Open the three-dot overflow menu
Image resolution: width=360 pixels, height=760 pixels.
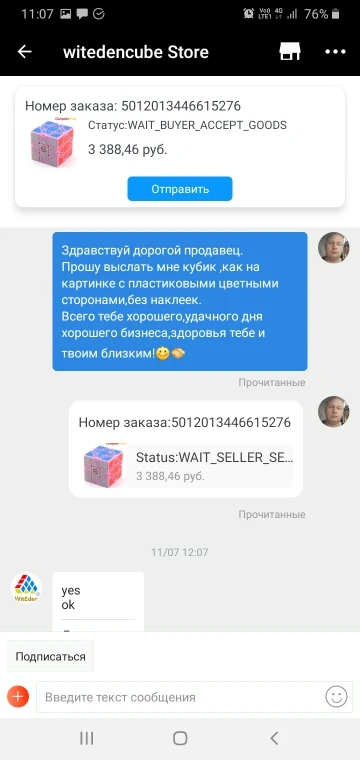[335, 52]
